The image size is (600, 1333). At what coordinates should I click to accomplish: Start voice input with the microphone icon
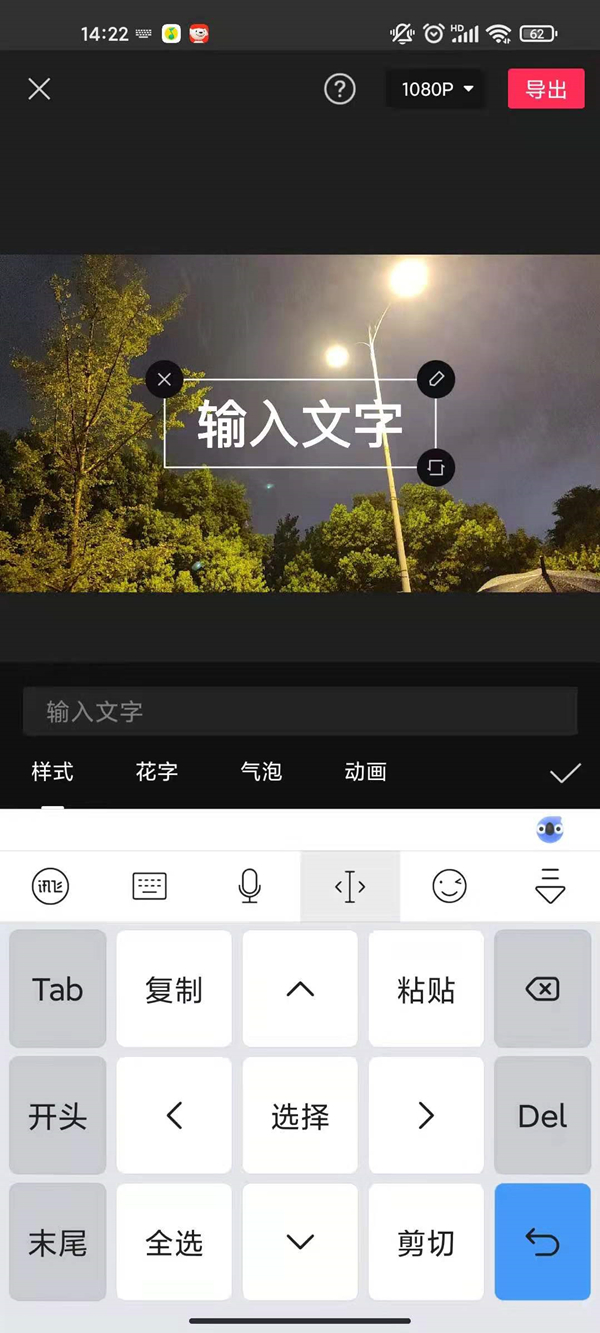point(250,886)
